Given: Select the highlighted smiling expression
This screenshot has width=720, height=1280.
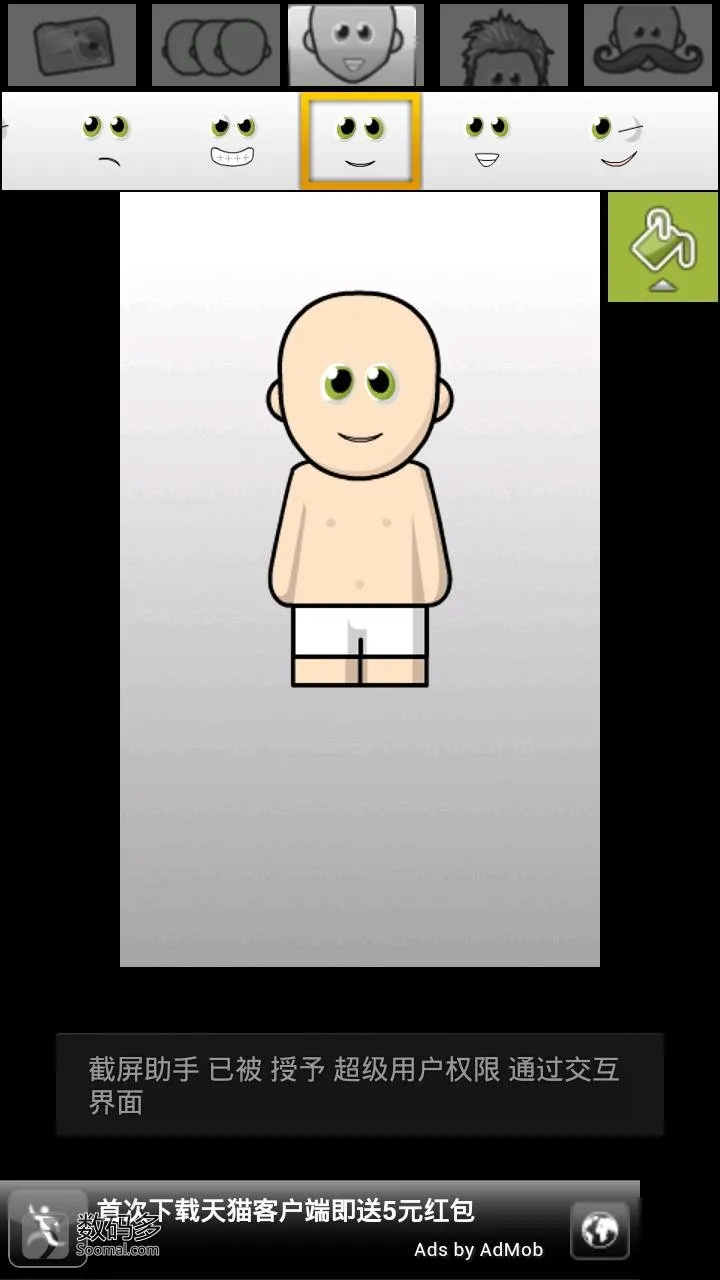Looking at the screenshot, I should tap(360, 141).
